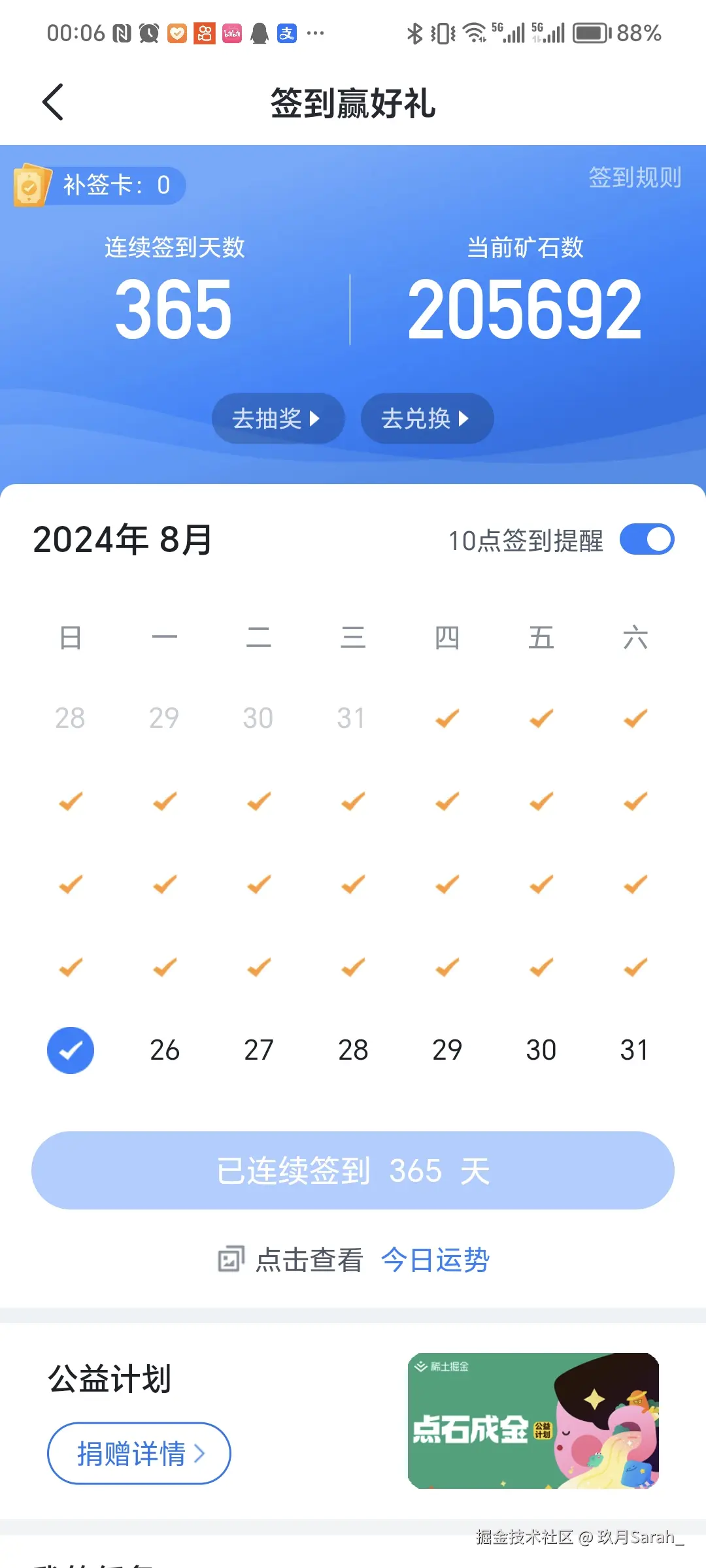The width and height of the screenshot is (706, 1568).
Task: Open the 点石成金 charity banner
Action: [533, 1421]
